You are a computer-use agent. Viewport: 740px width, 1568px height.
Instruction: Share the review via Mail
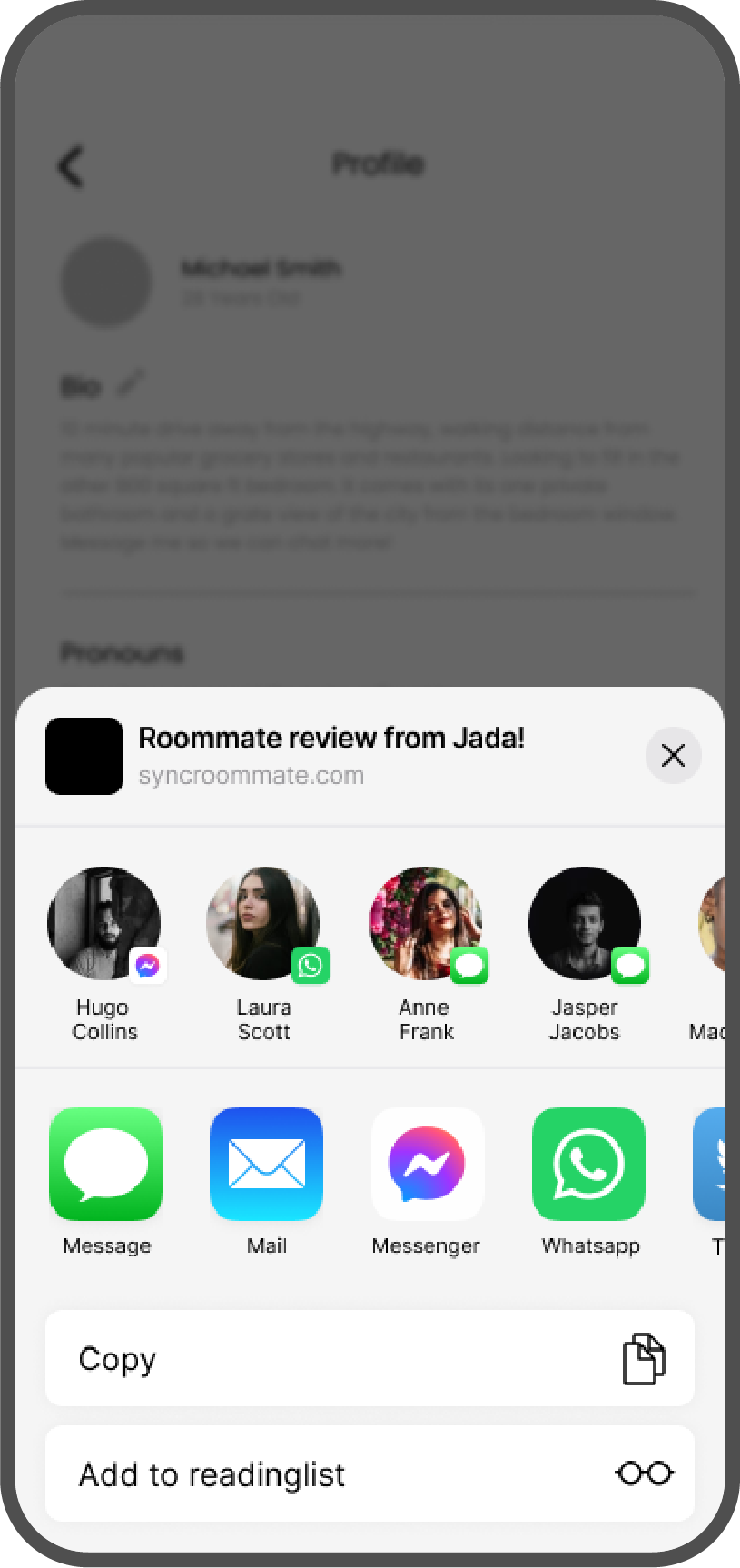pos(266,1164)
